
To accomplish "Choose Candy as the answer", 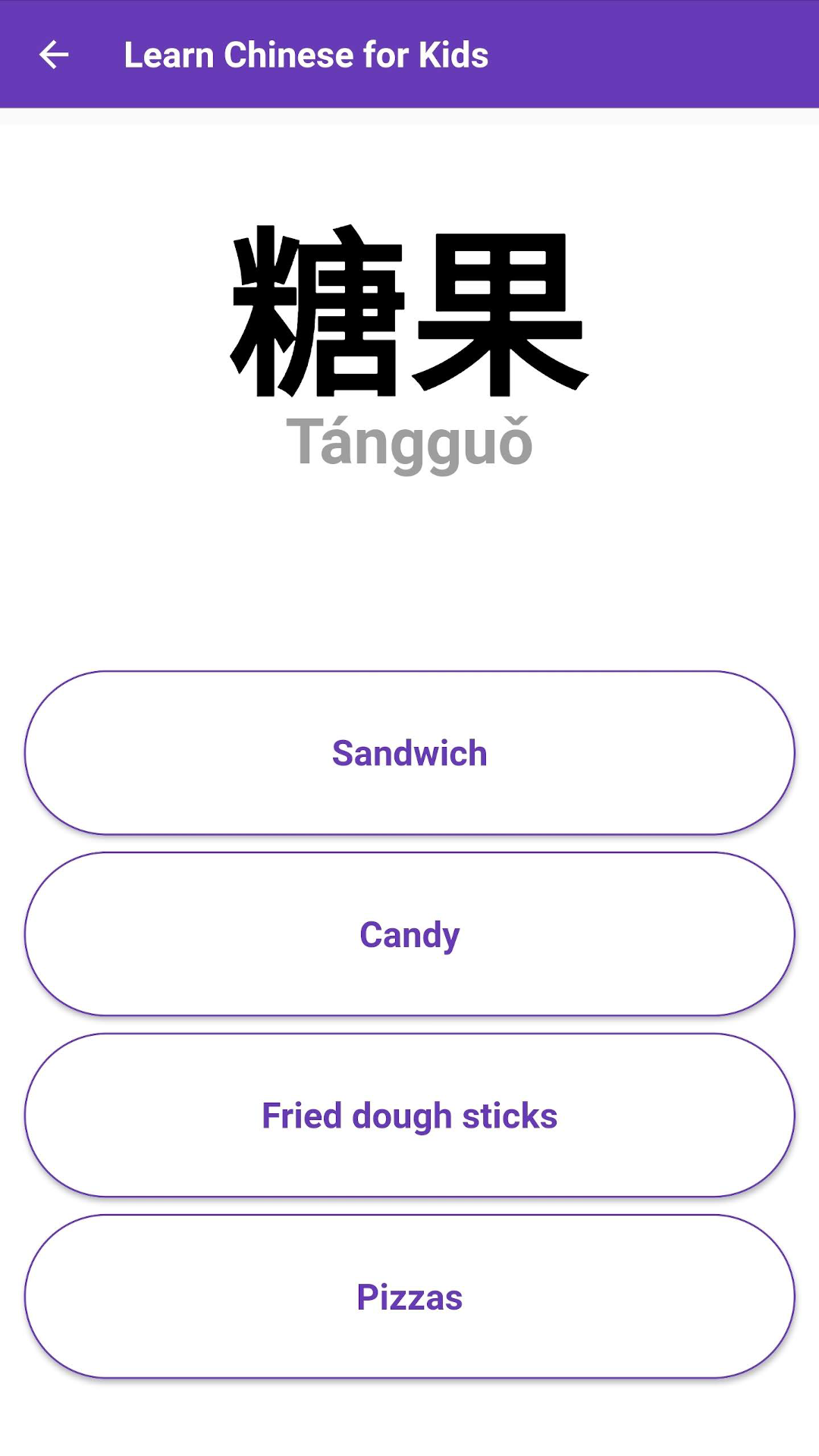I will pyautogui.click(x=409, y=934).
